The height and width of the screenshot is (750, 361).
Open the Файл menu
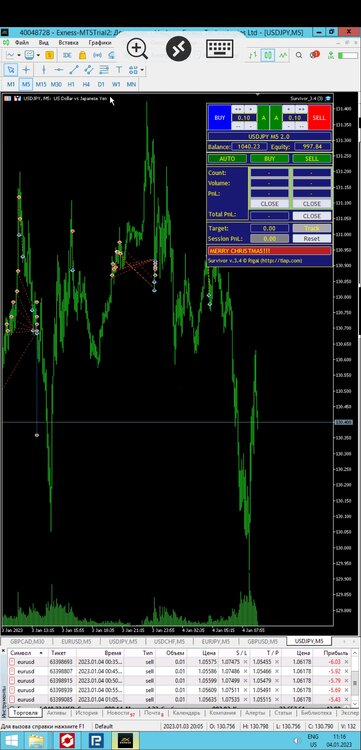pos(22,42)
